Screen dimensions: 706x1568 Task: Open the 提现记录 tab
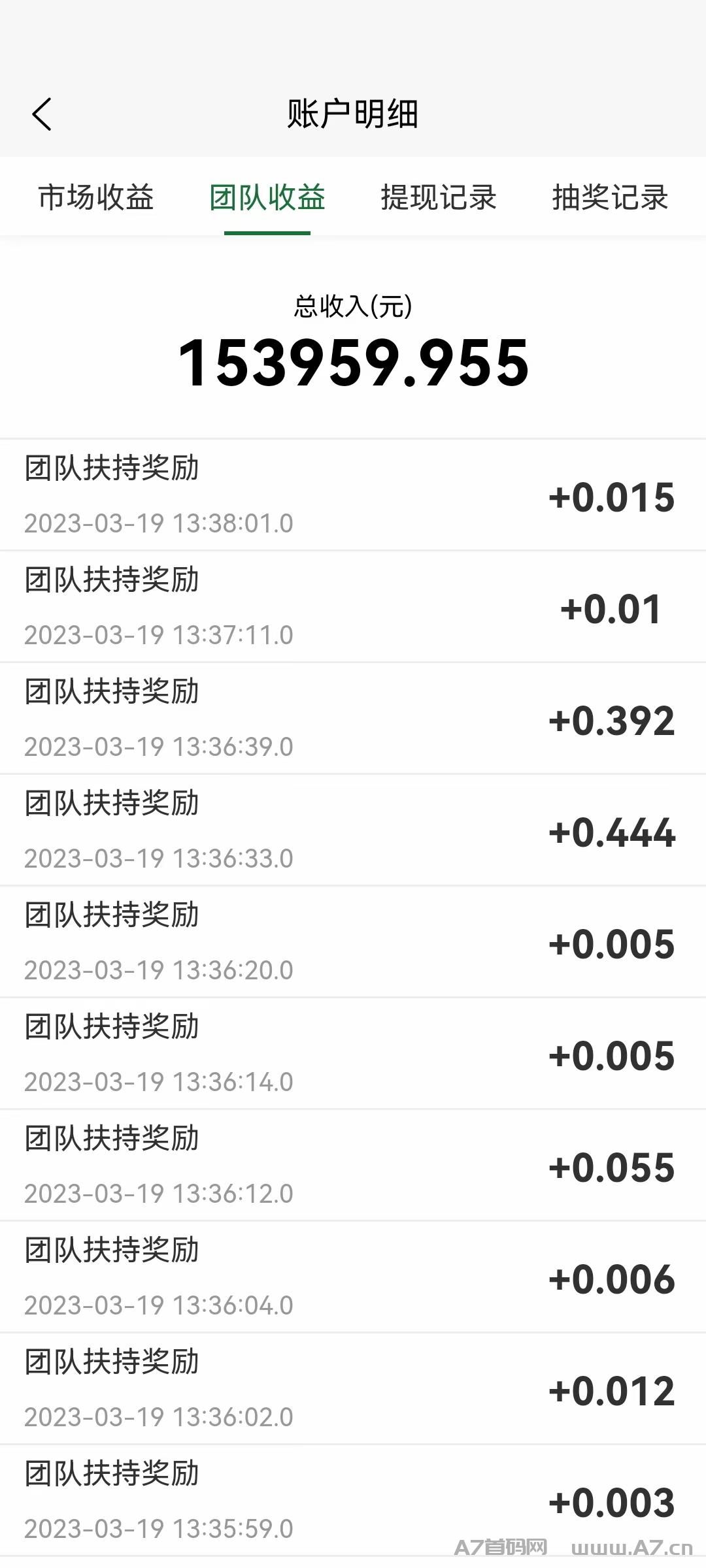click(439, 197)
